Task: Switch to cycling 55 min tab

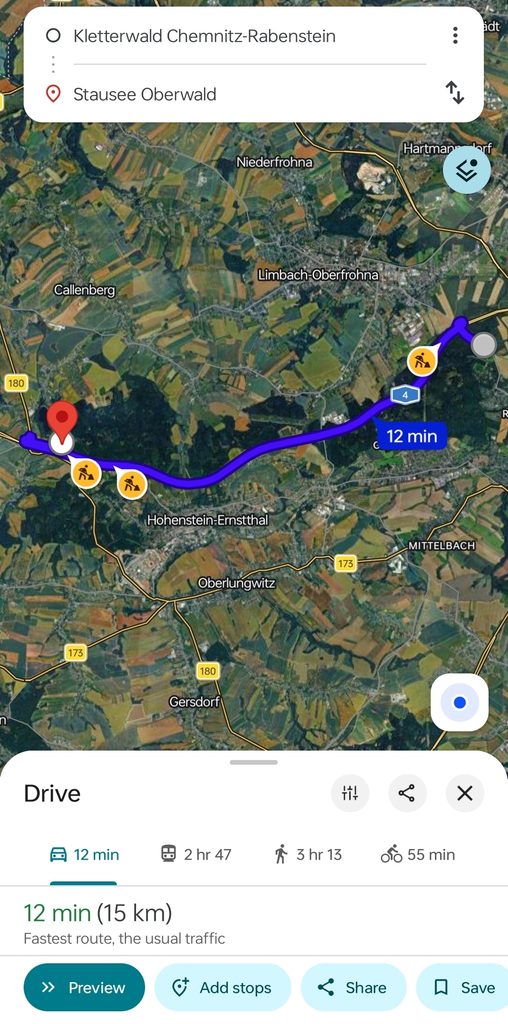Action: [x=418, y=854]
